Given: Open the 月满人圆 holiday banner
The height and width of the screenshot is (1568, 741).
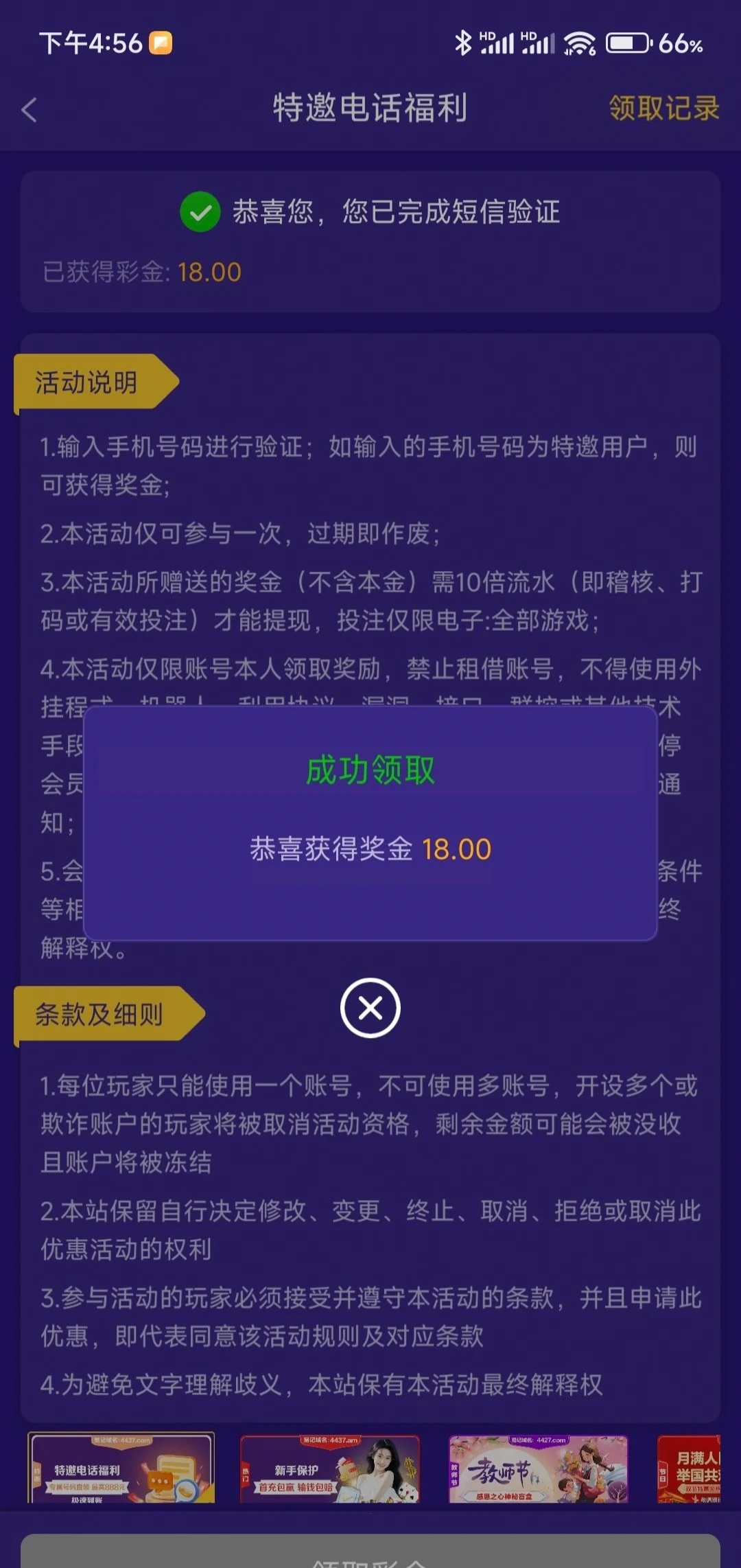Looking at the screenshot, I should 690,1469.
